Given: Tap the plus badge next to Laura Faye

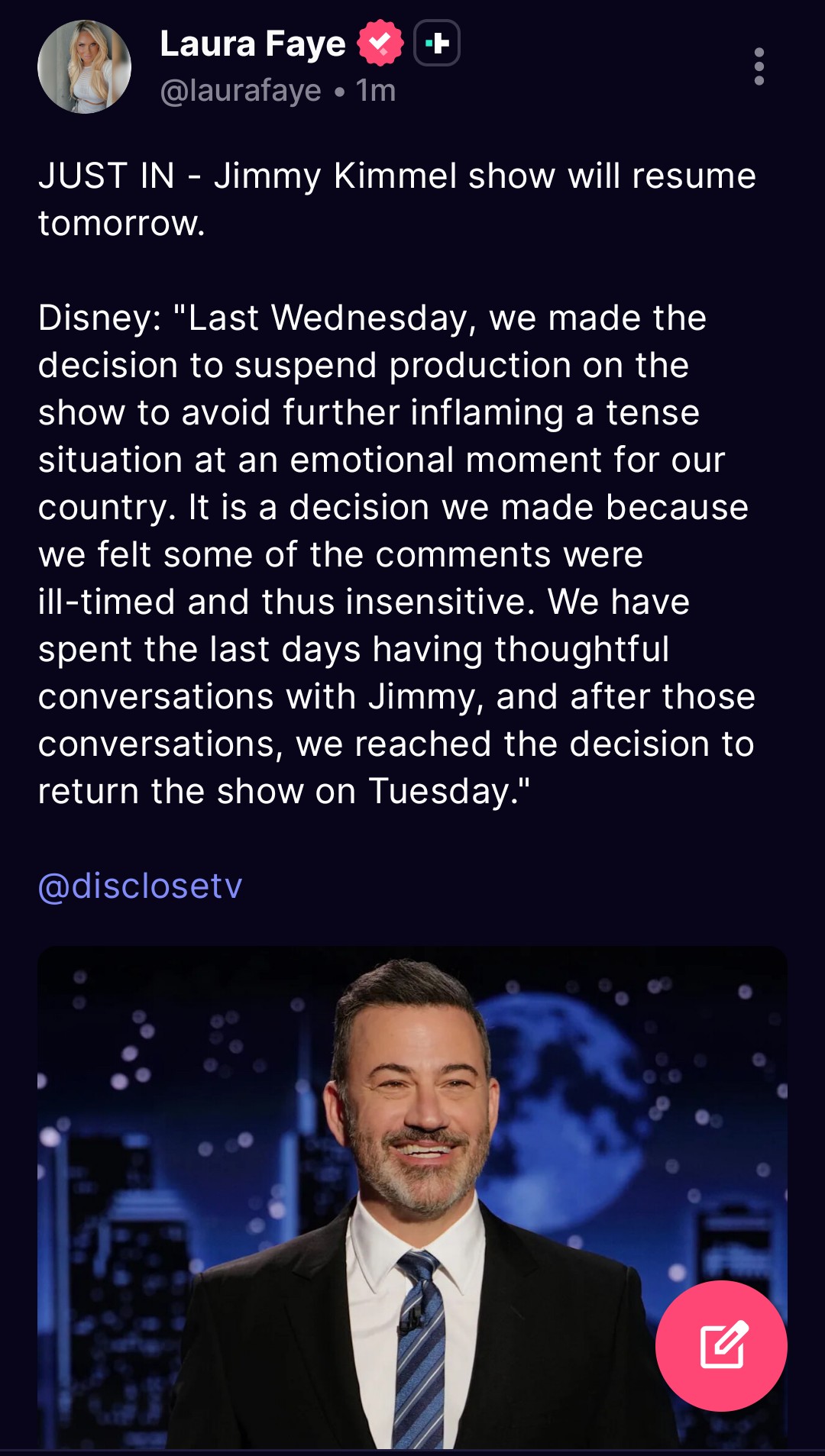Looking at the screenshot, I should [x=437, y=43].
